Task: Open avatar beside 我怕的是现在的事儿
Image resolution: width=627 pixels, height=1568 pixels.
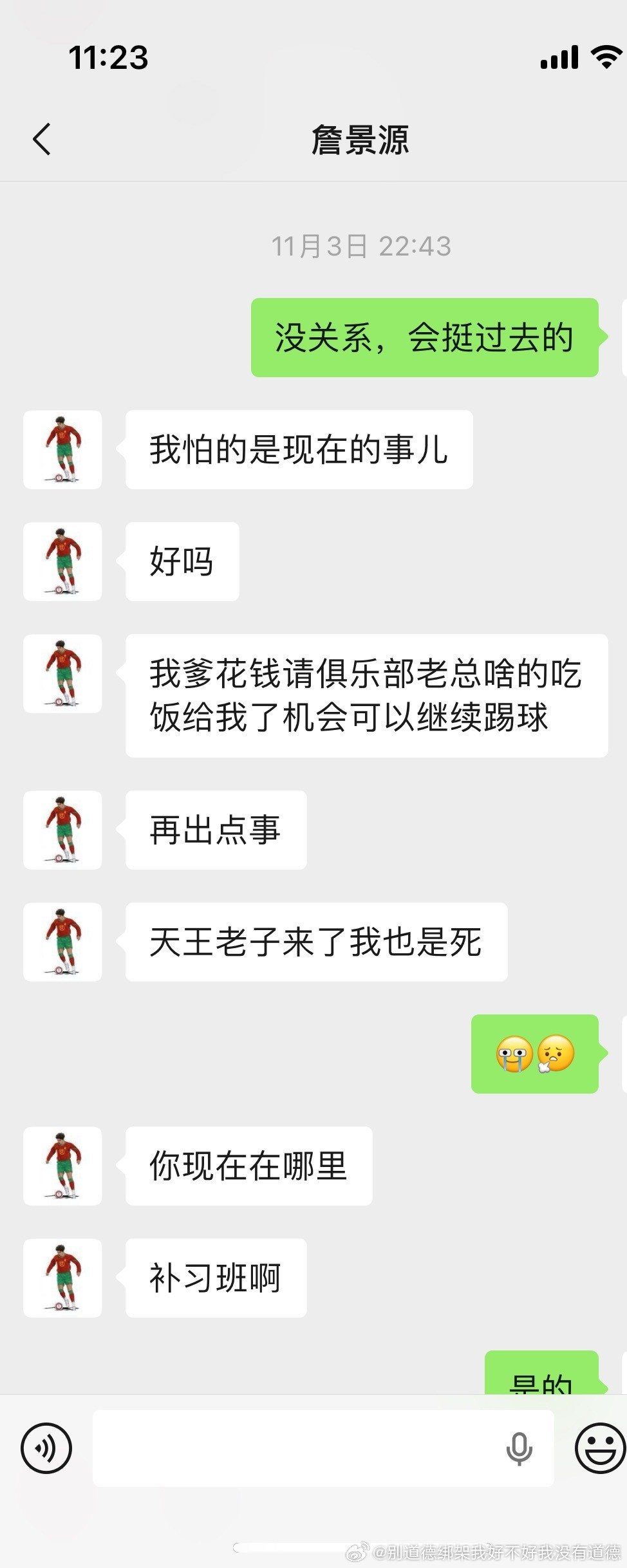Action: 62,450
